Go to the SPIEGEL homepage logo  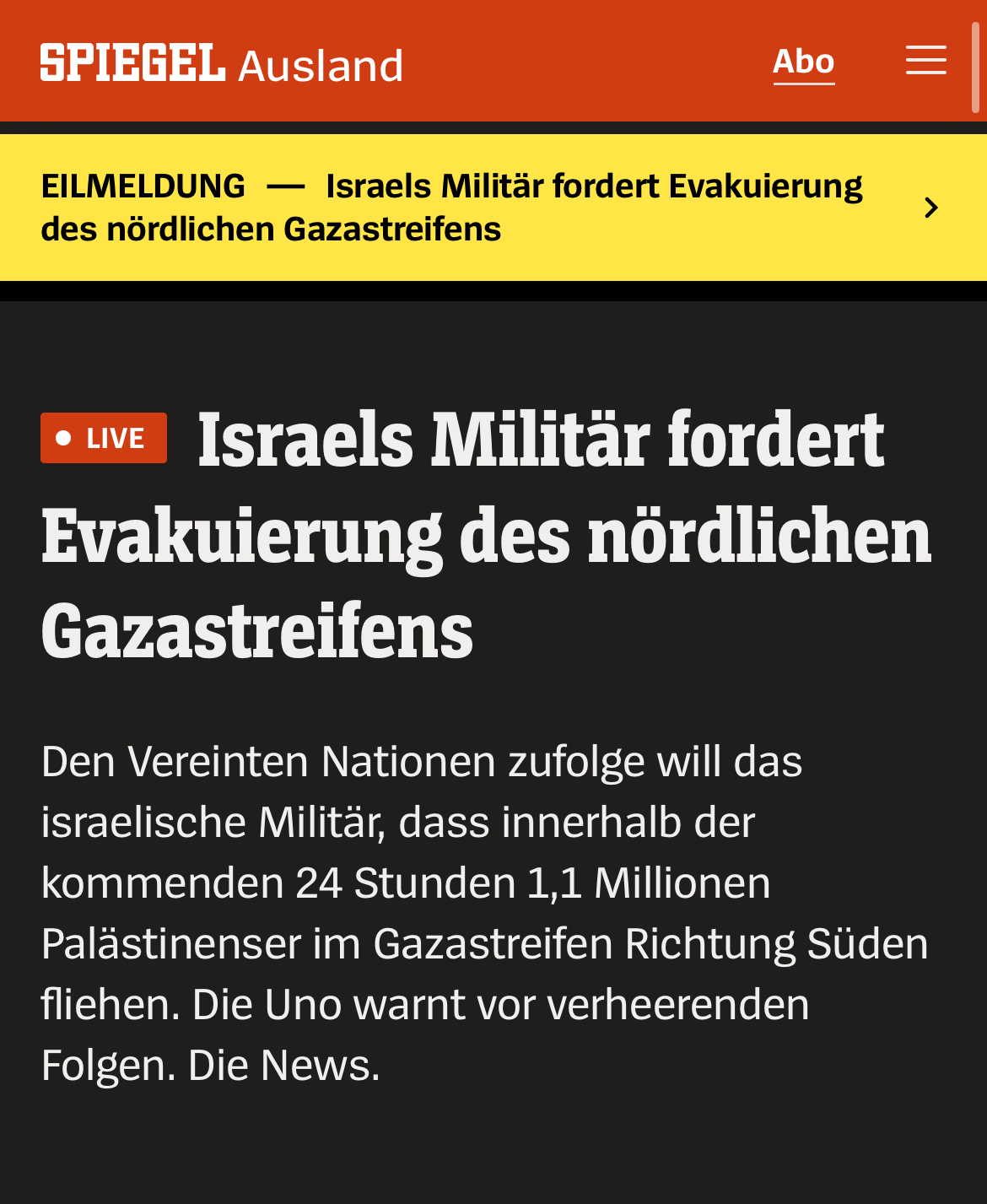132,63
